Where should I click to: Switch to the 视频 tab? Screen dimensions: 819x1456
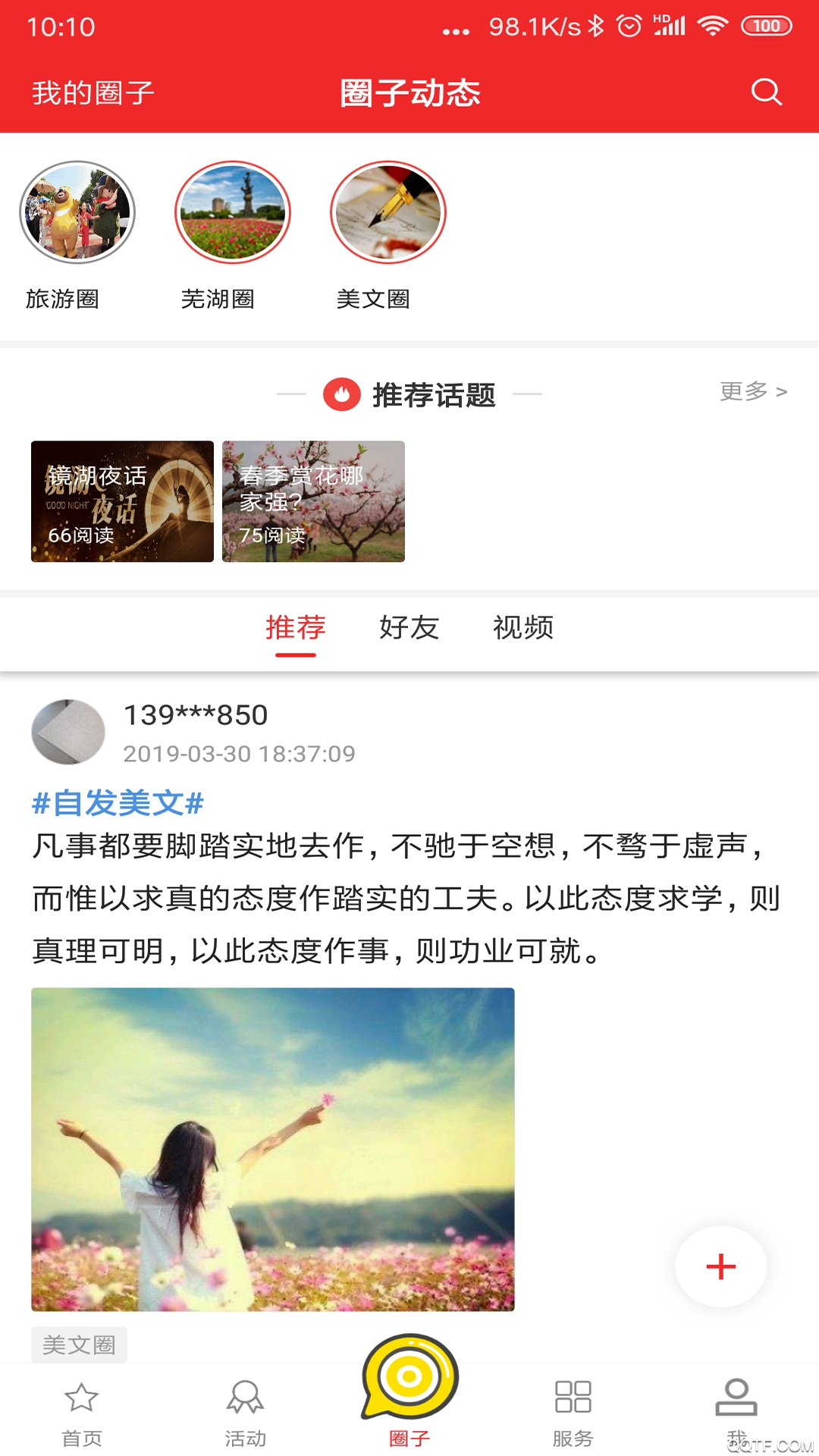point(523,628)
